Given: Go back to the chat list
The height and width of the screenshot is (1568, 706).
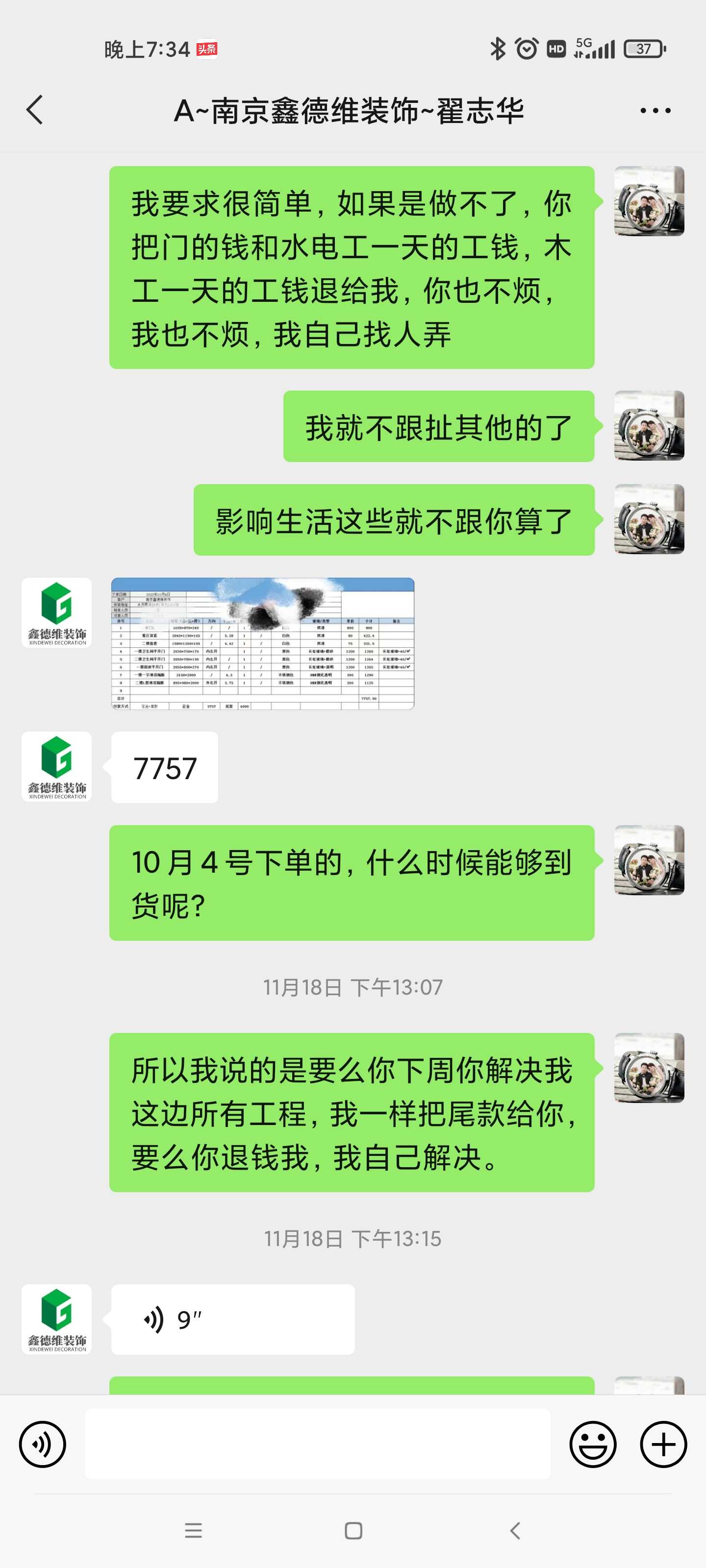Looking at the screenshot, I should click(35, 110).
